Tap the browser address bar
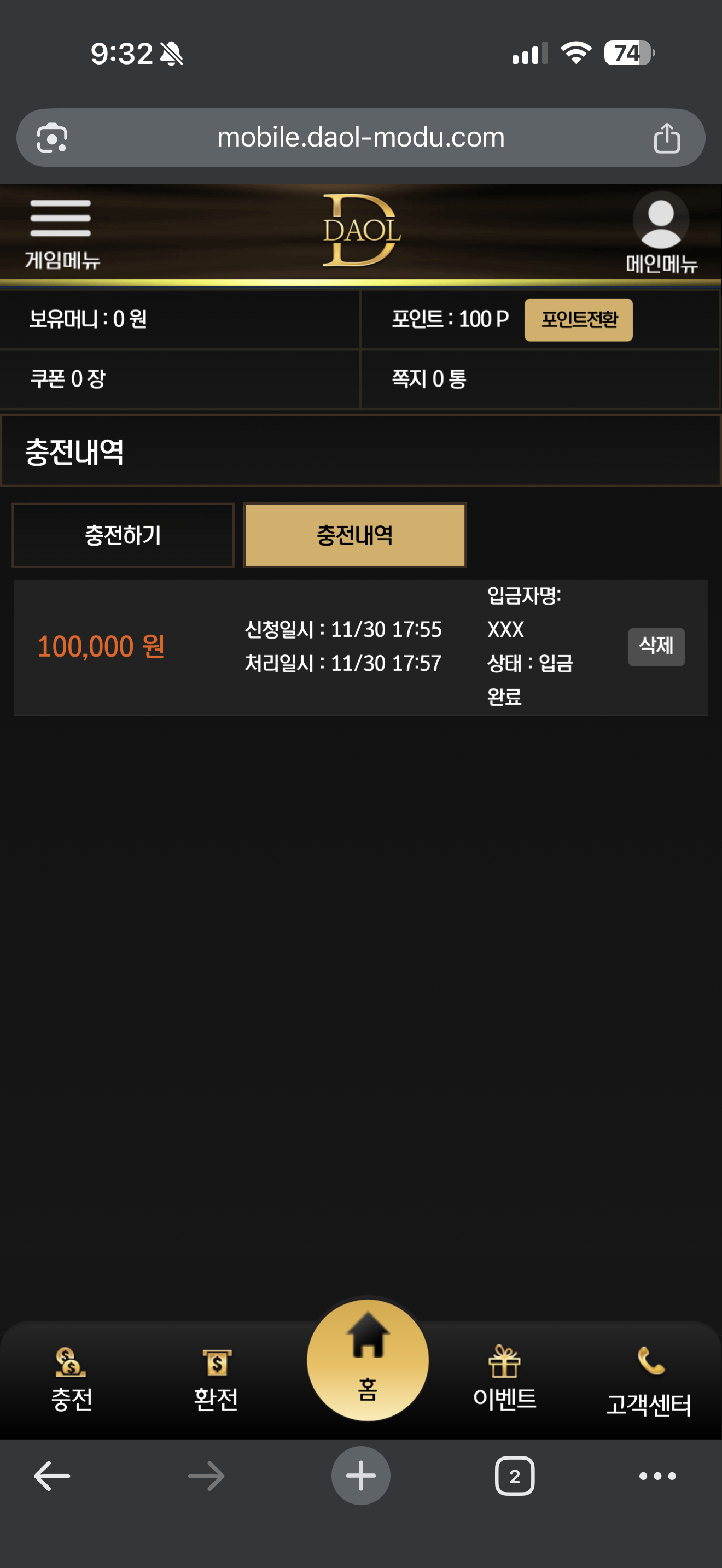 pyautogui.click(x=360, y=138)
